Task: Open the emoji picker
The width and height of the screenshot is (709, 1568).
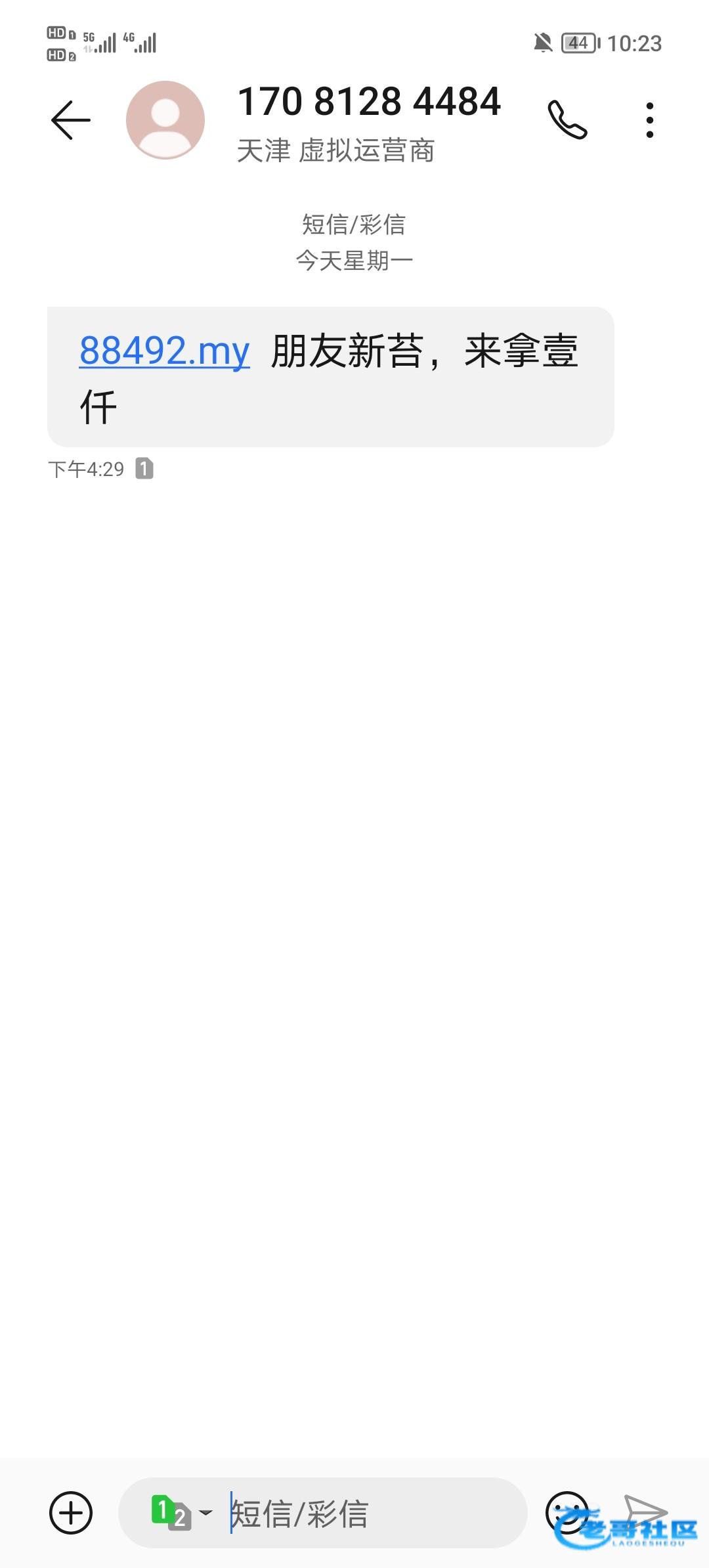Action: click(567, 1513)
